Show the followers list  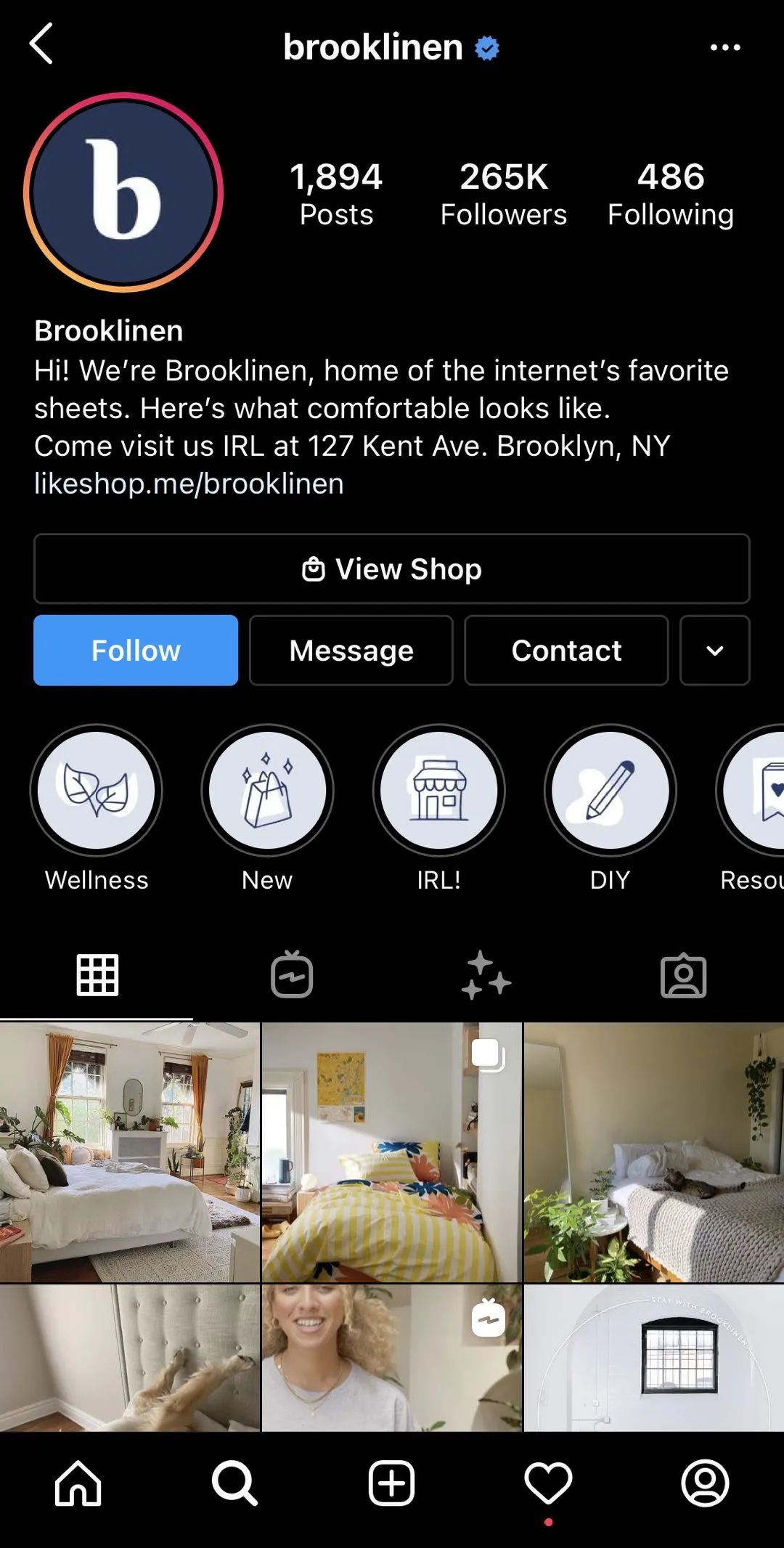pos(503,193)
